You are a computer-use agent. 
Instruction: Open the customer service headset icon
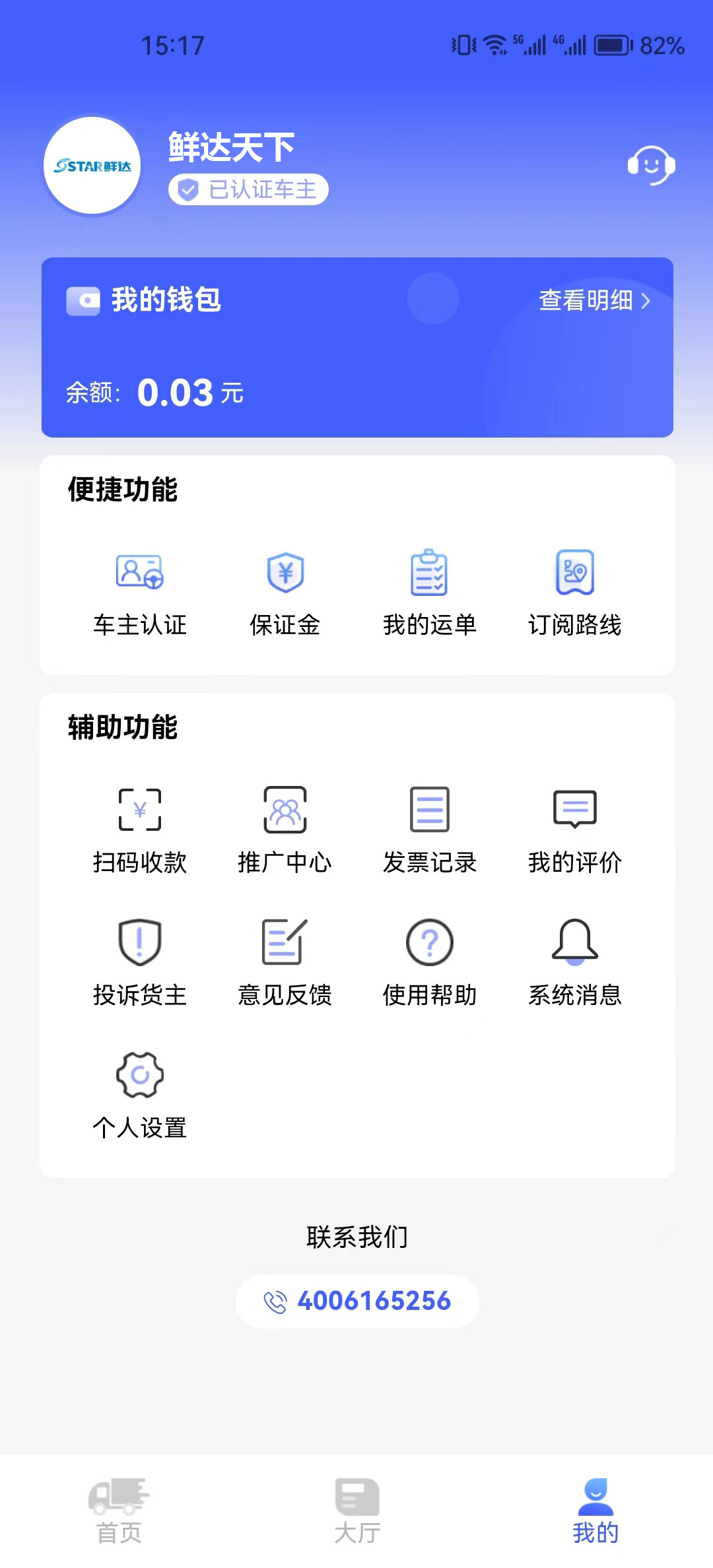651,165
